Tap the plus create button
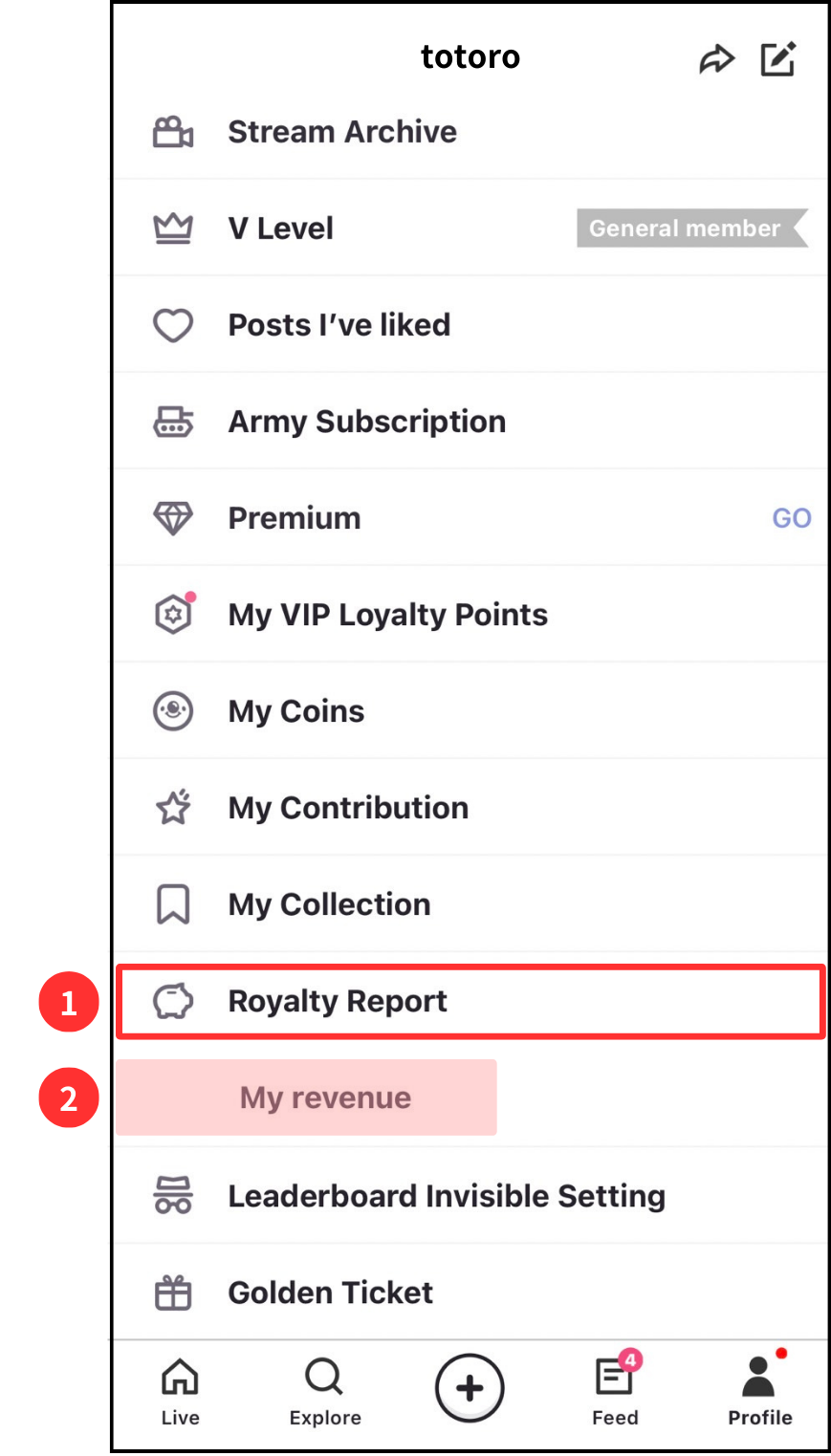The height and width of the screenshot is (1456, 831). tap(470, 1388)
